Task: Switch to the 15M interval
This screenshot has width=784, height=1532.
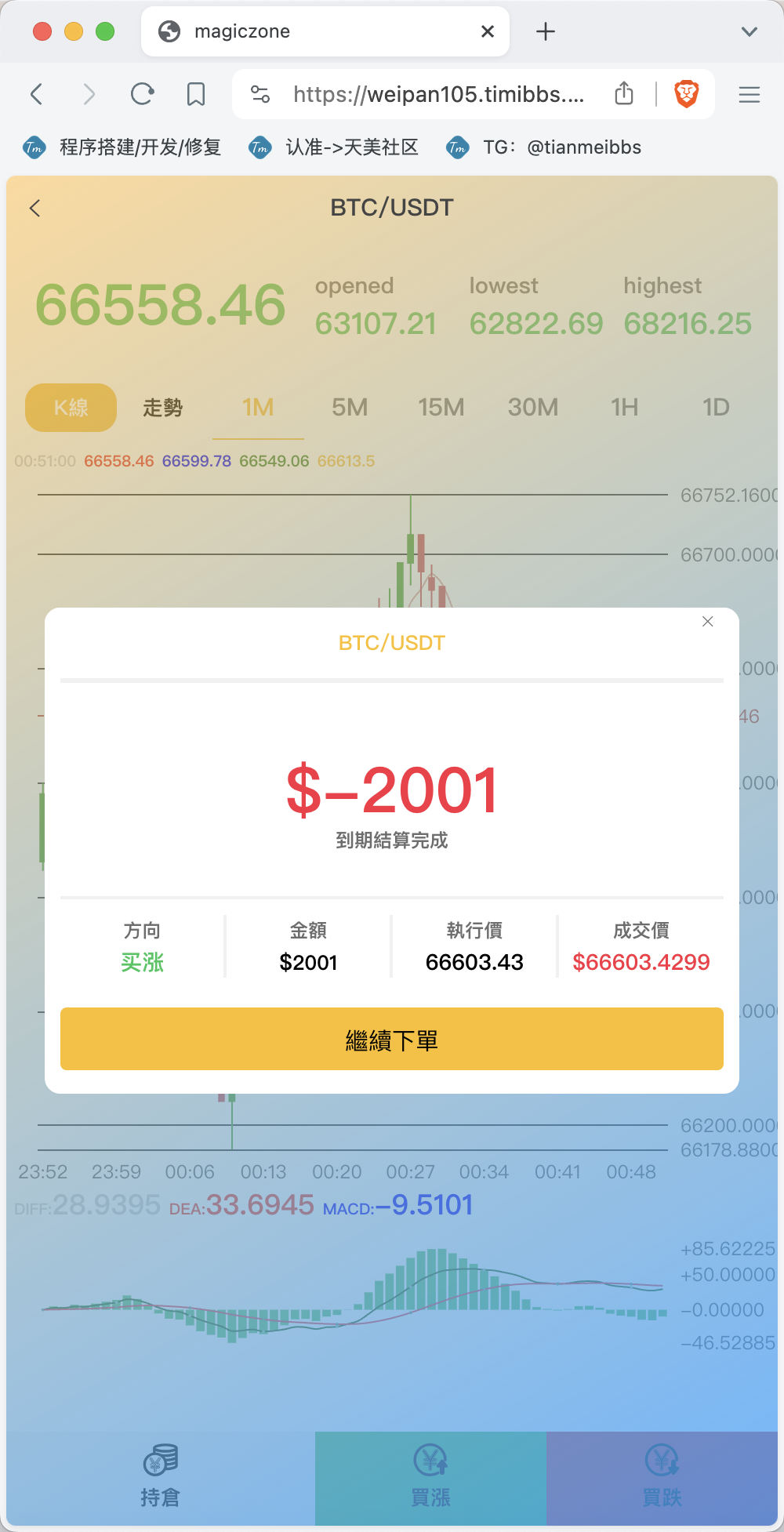Action: pyautogui.click(x=441, y=408)
